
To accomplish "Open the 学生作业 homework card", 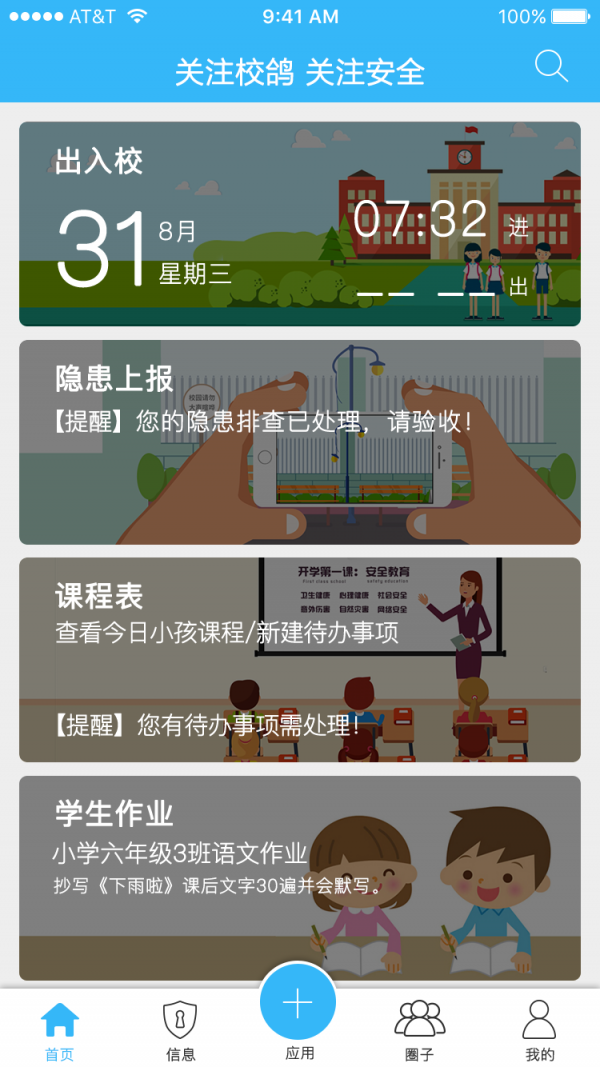I will tap(300, 878).
